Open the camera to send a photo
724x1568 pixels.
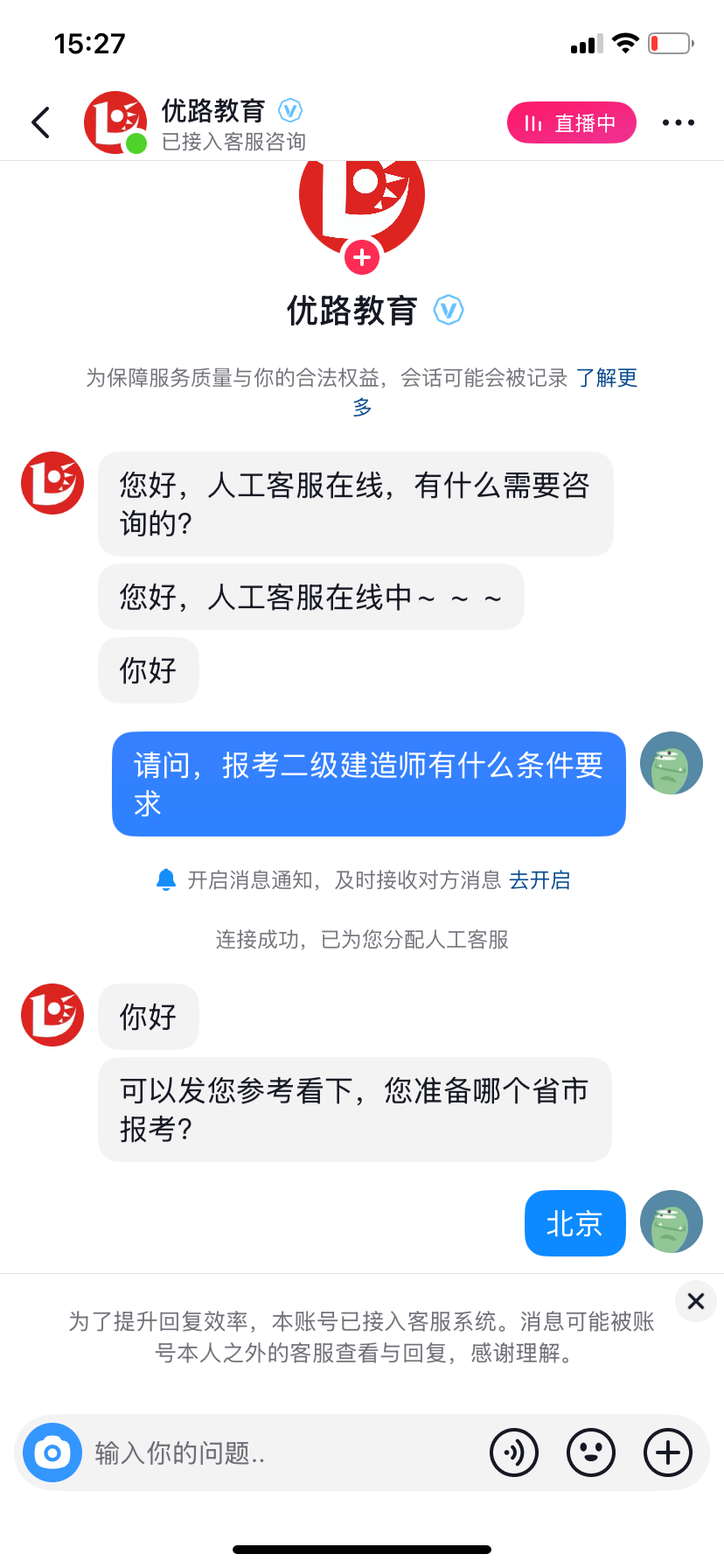click(52, 1453)
